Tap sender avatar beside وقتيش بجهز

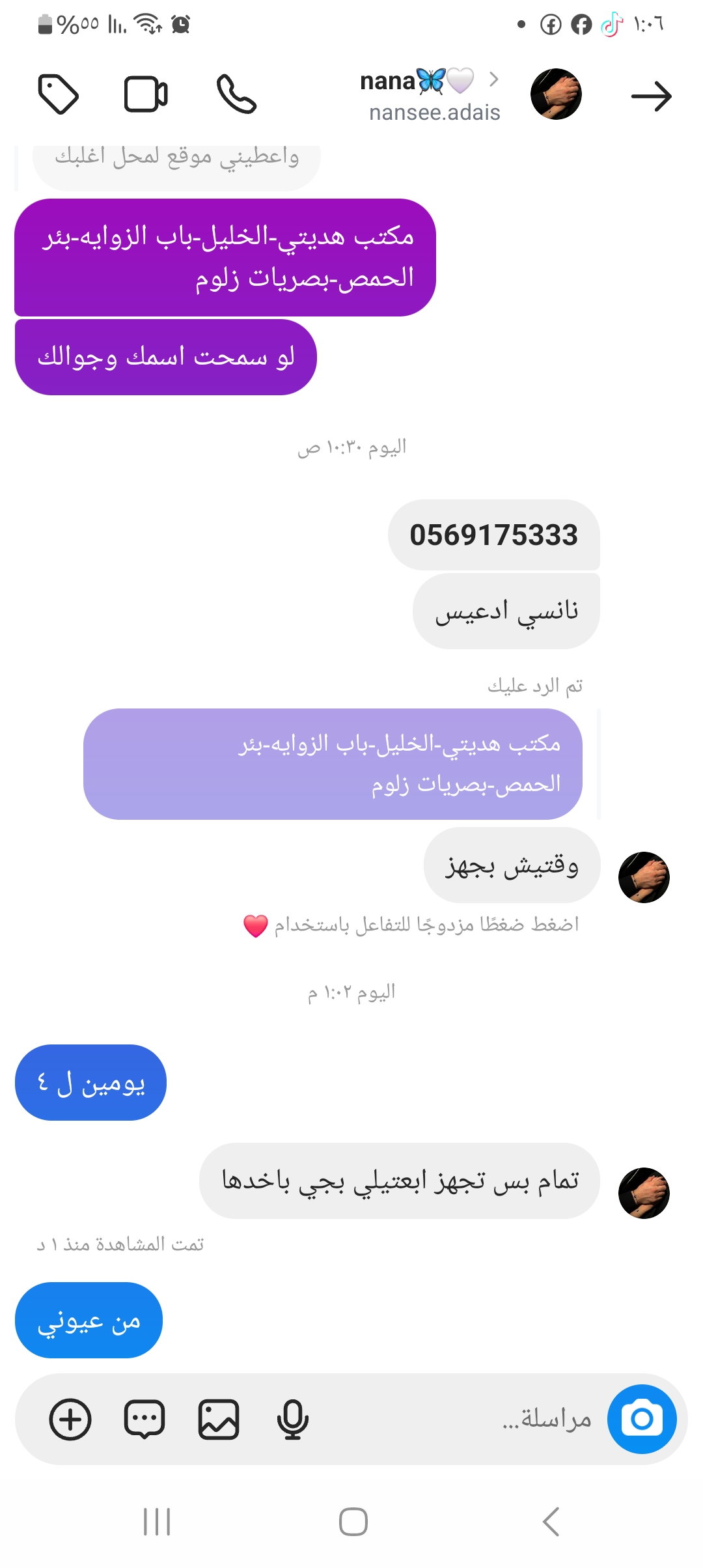tap(644, 877)
